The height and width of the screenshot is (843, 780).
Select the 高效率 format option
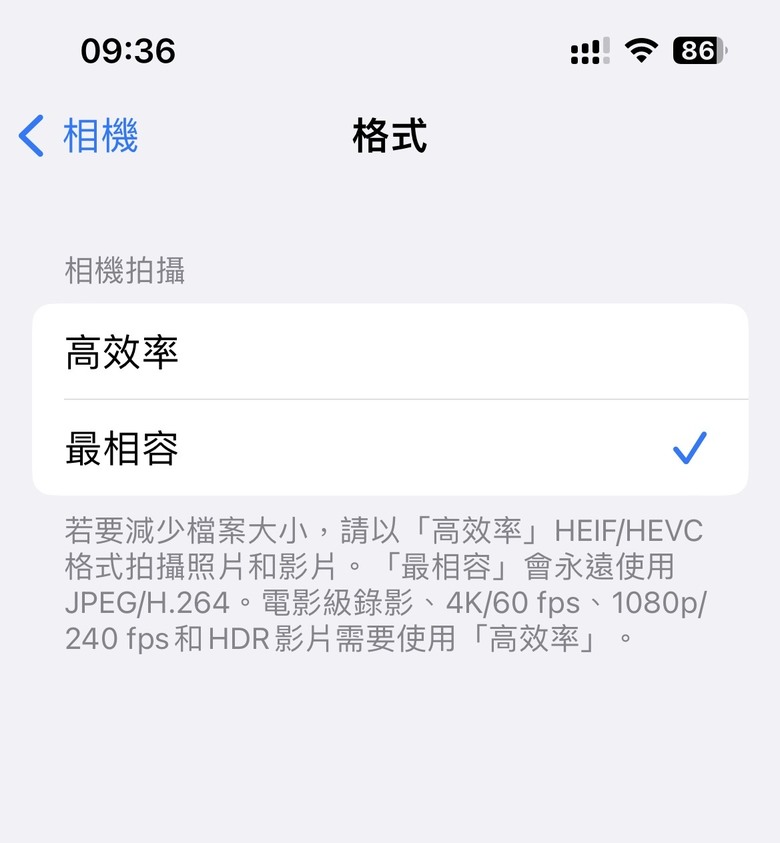coord(390,352)
